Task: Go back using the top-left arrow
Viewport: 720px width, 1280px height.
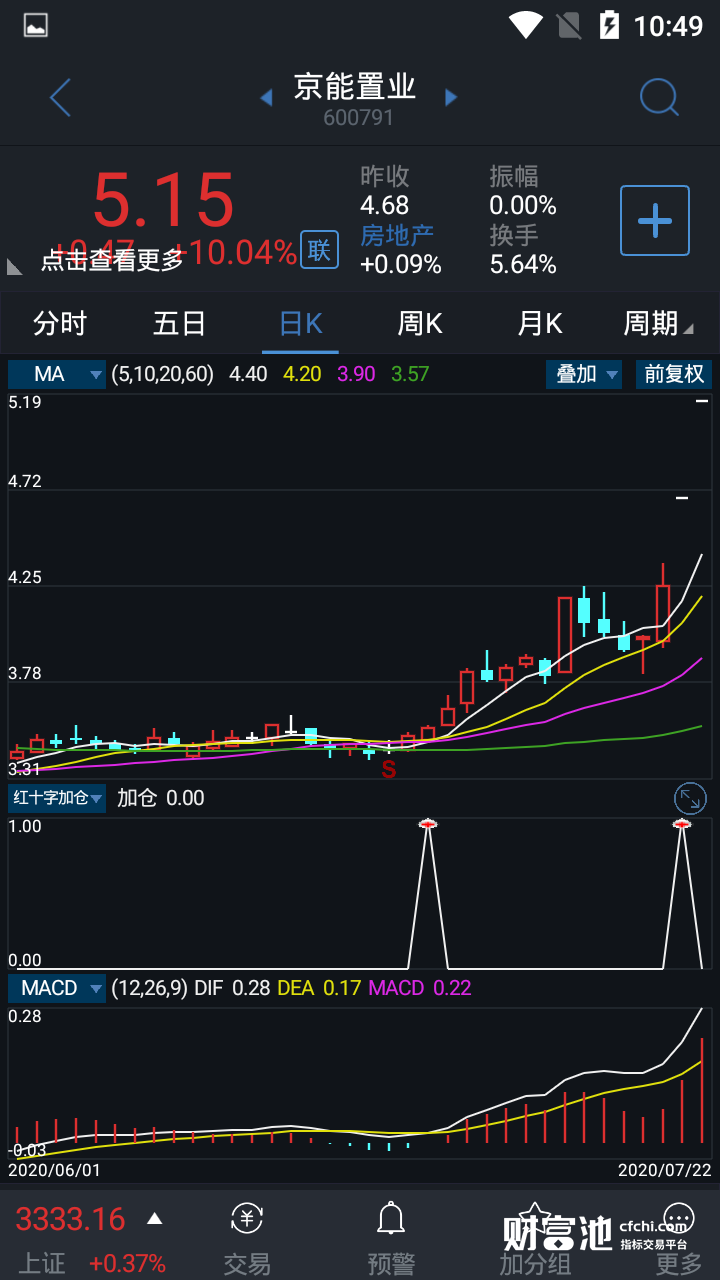Action: click(61, 98)
